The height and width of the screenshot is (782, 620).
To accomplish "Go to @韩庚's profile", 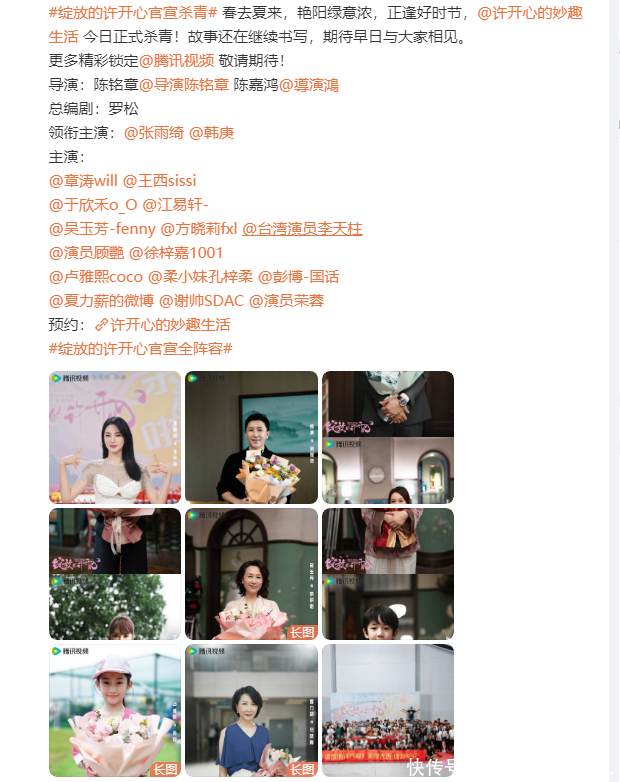I will 211,133.
